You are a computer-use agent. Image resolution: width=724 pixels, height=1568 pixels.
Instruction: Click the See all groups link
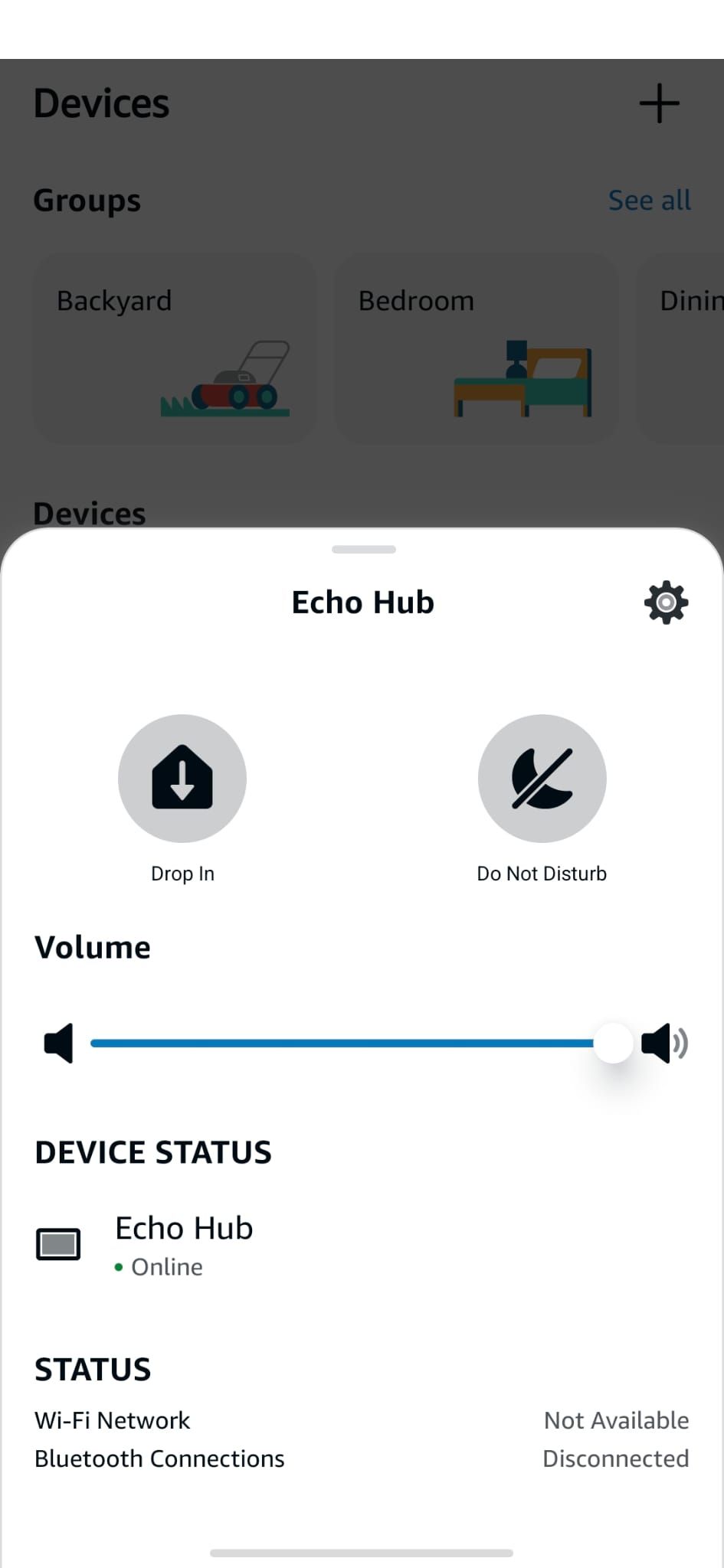pos(649,200)
